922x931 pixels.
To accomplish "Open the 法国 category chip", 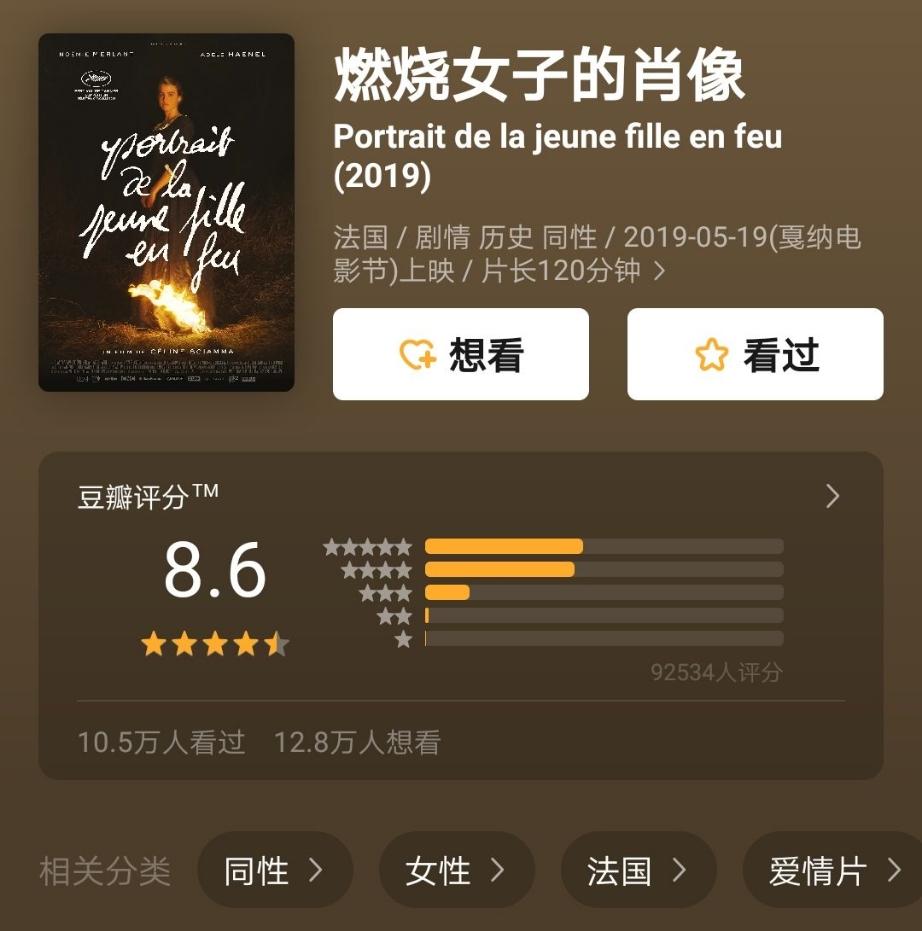I will pyautogui.click(x=638, y=870).
